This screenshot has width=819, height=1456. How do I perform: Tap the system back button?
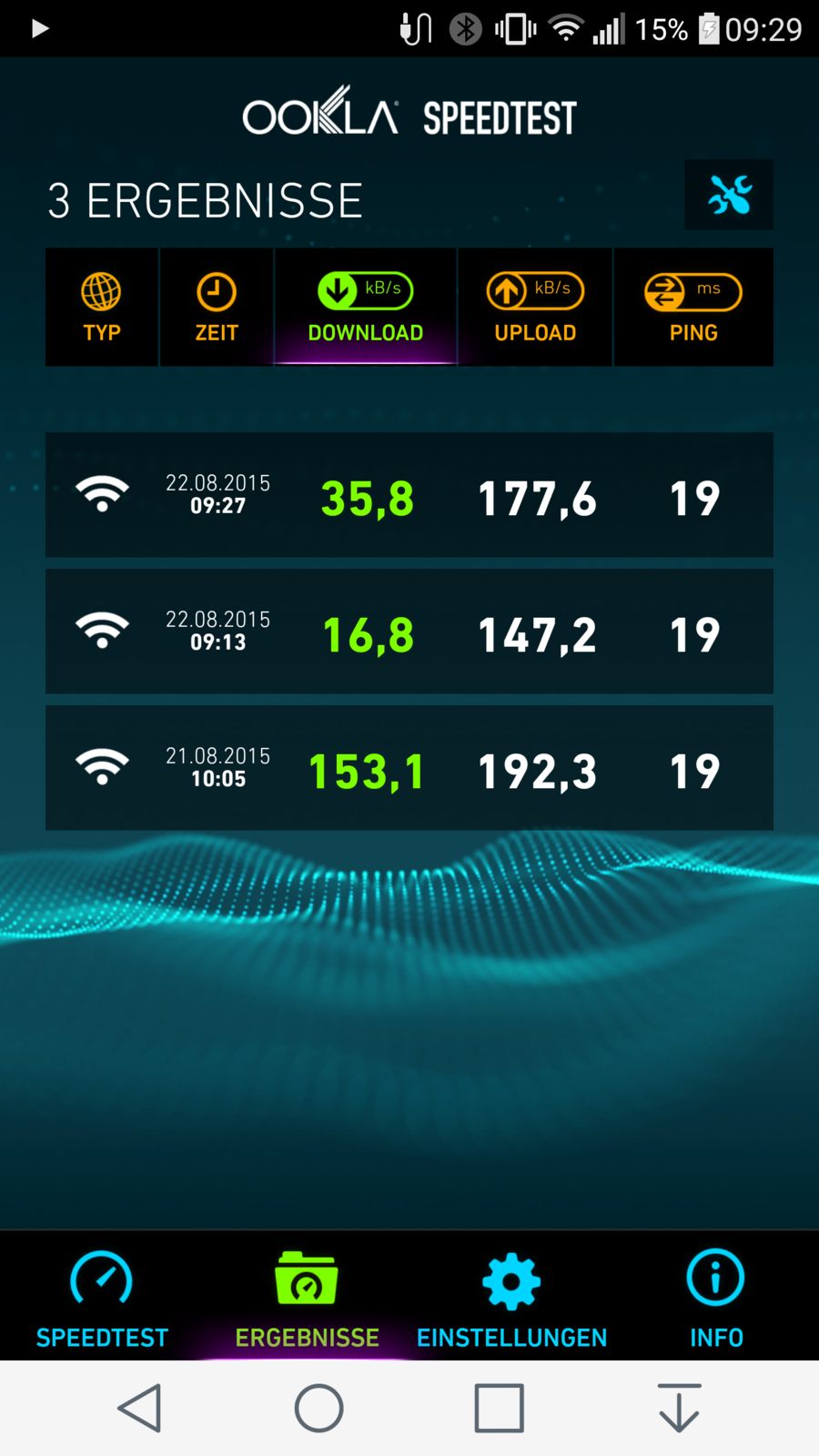140,1409
